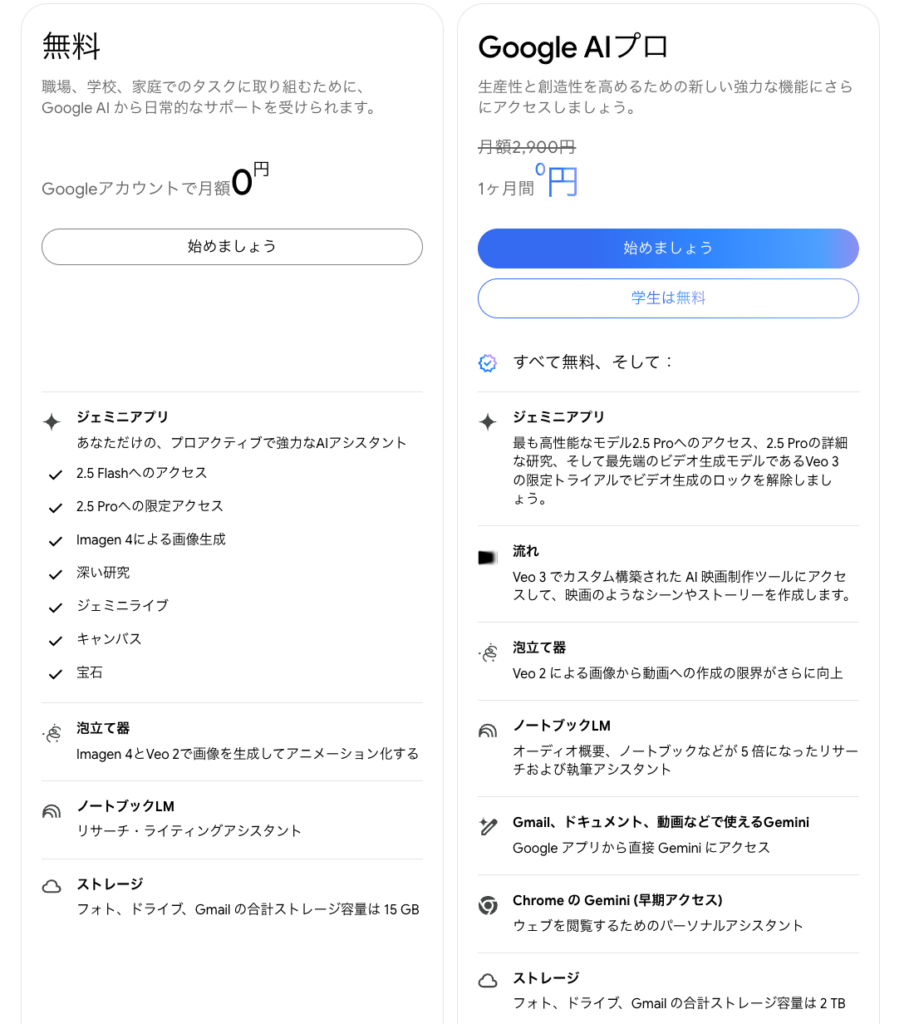
Task: Select the 学生は無料 button
Action: click(668, 298)
